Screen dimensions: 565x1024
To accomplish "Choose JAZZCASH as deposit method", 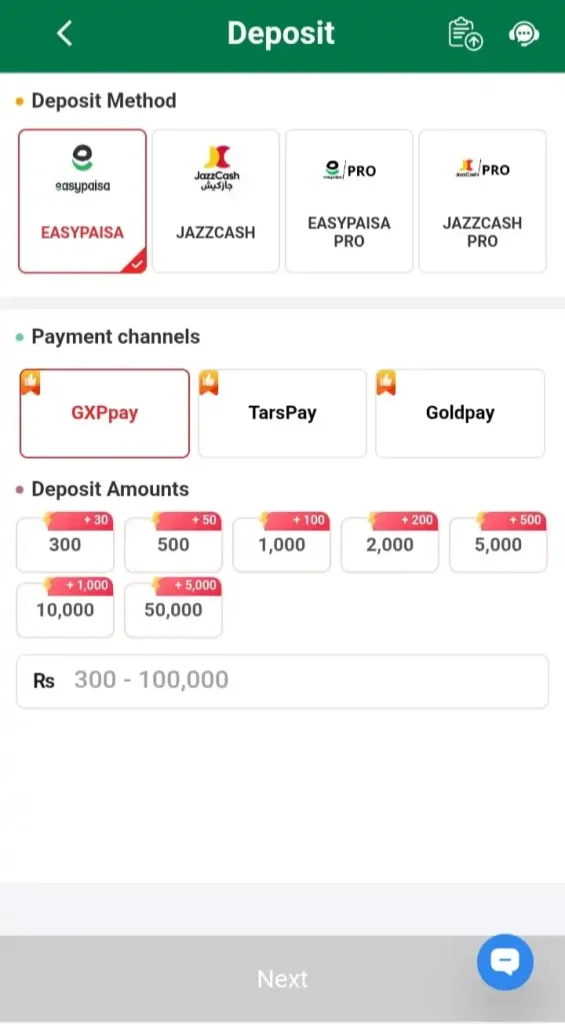I will (216, 200).
